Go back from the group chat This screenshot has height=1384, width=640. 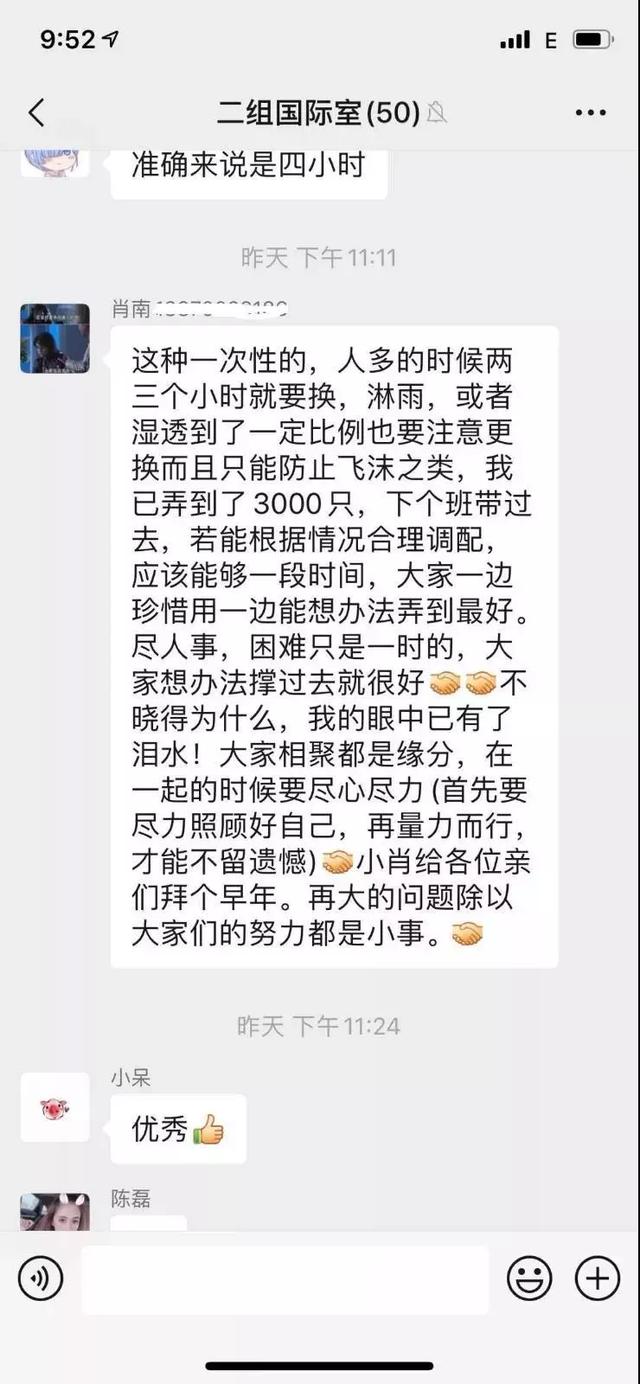tap(37, 113)
